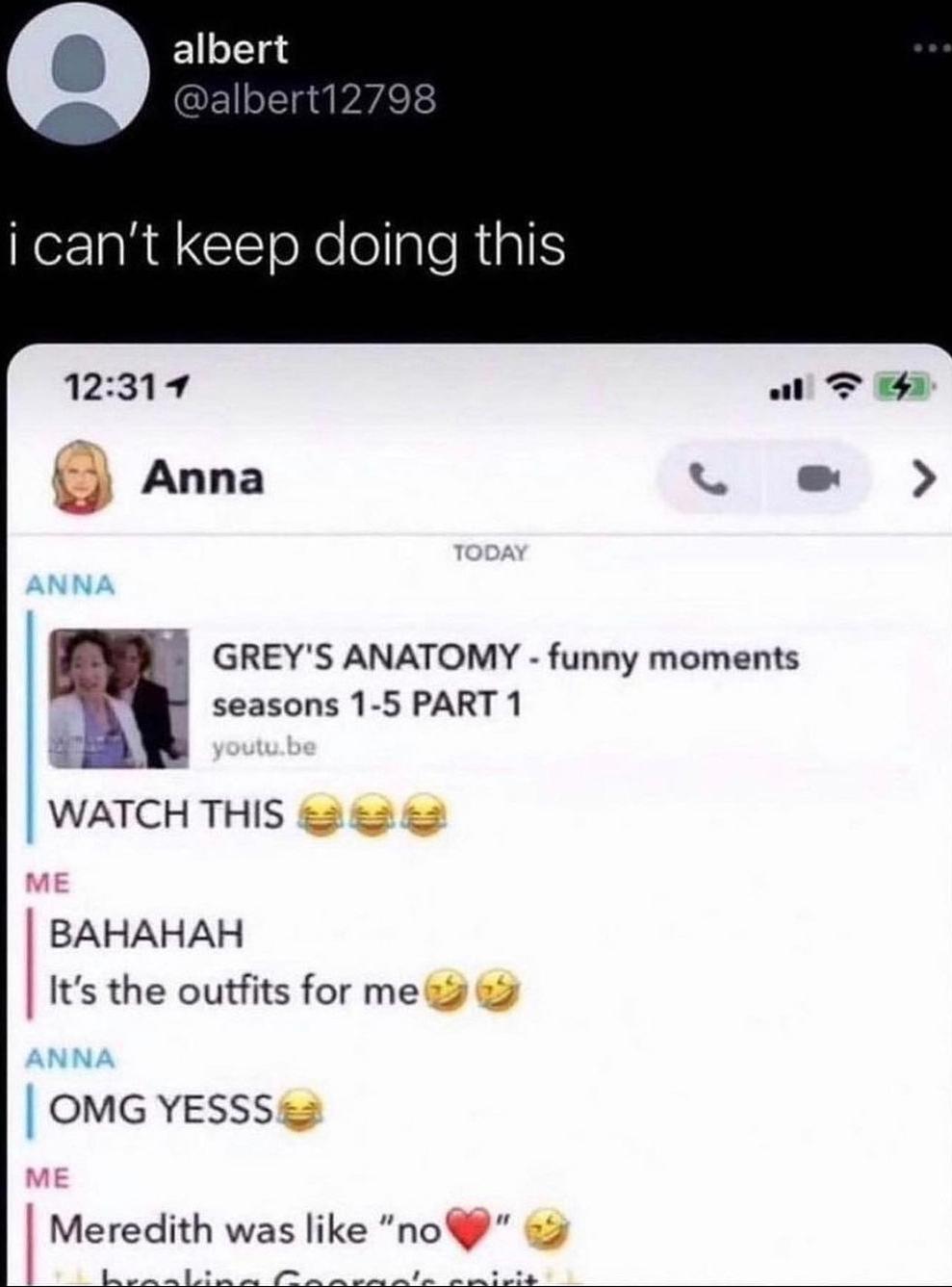Open the attached chat screenshot image

tap(477, 813)
